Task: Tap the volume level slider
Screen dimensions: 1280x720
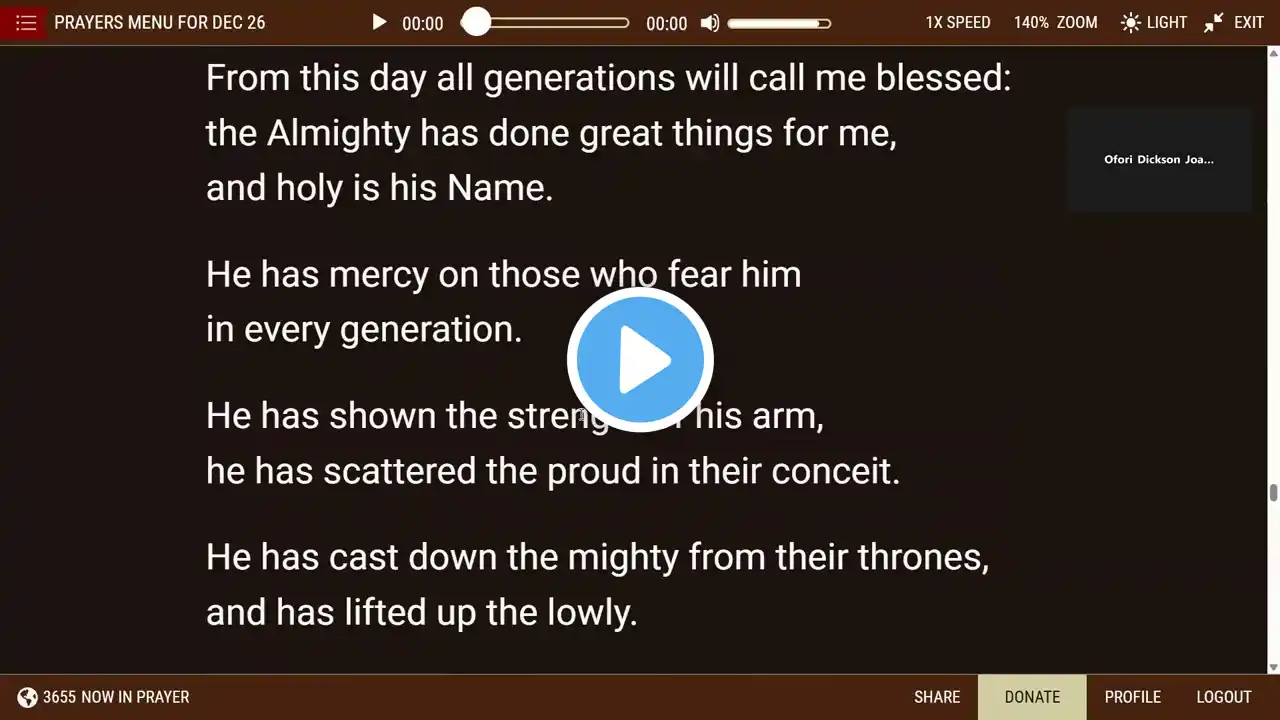Action: click(x=779, y=23)
